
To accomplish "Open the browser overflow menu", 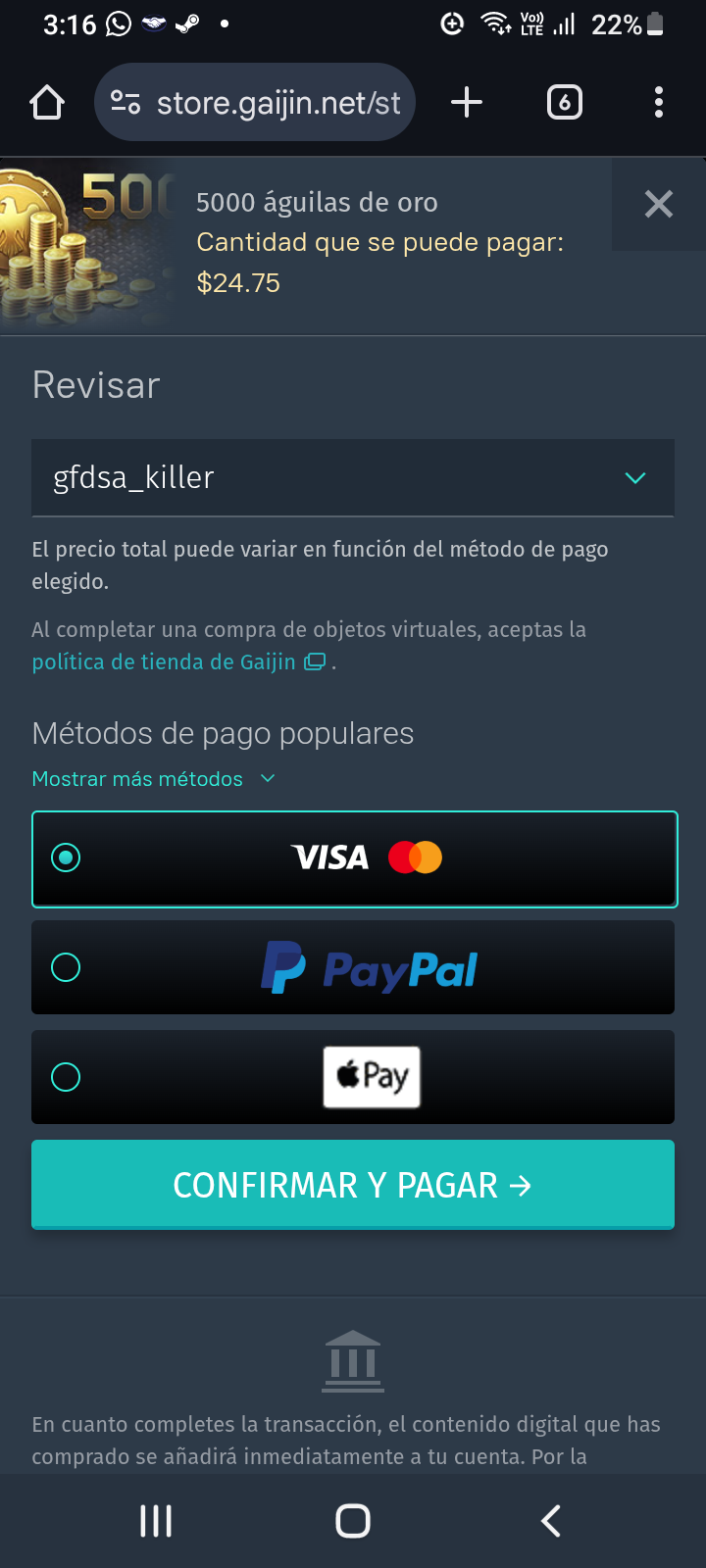I will (x=658, y=103).
